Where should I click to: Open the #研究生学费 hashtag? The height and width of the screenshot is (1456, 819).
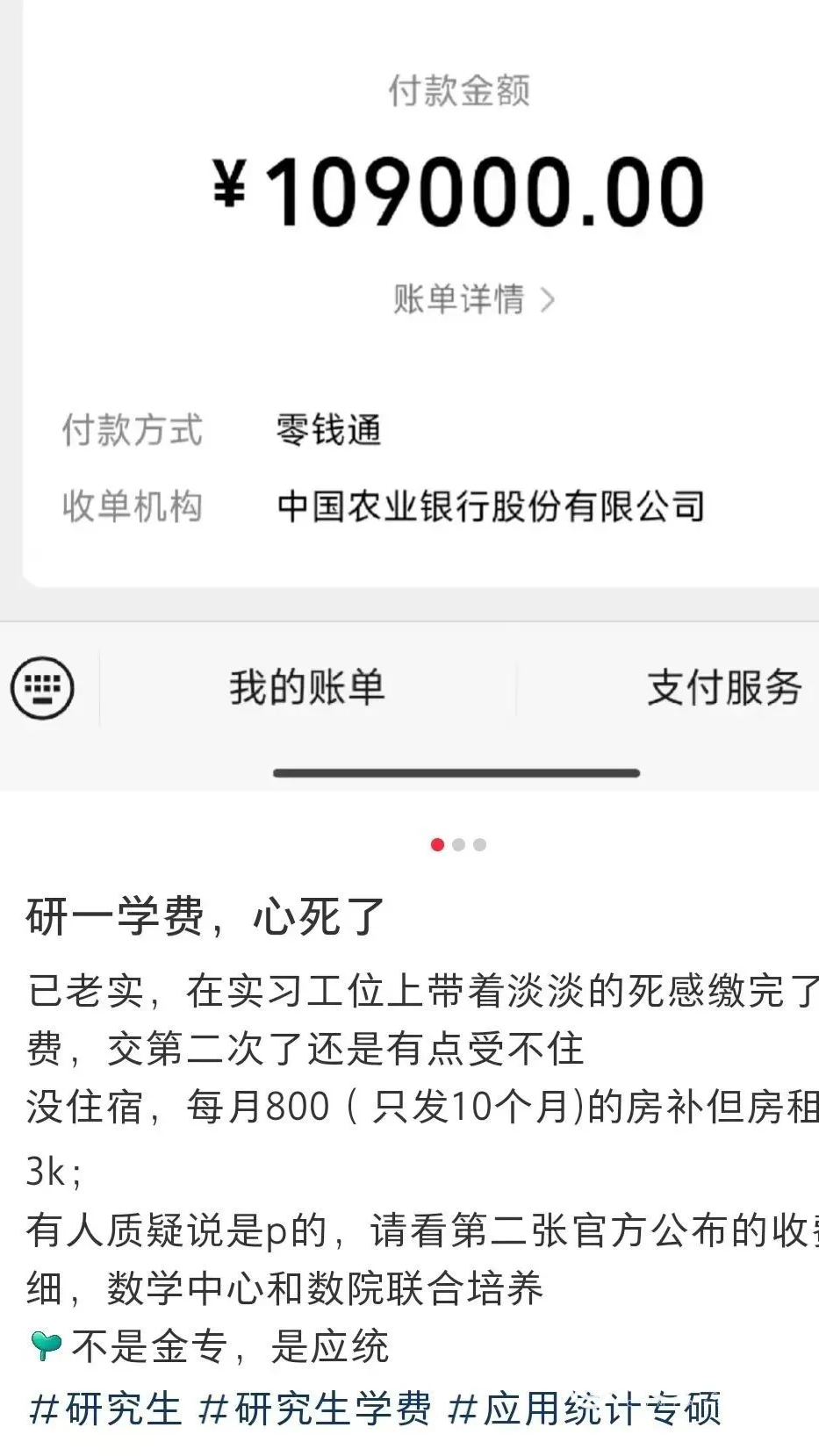[x=315, y=1409]
